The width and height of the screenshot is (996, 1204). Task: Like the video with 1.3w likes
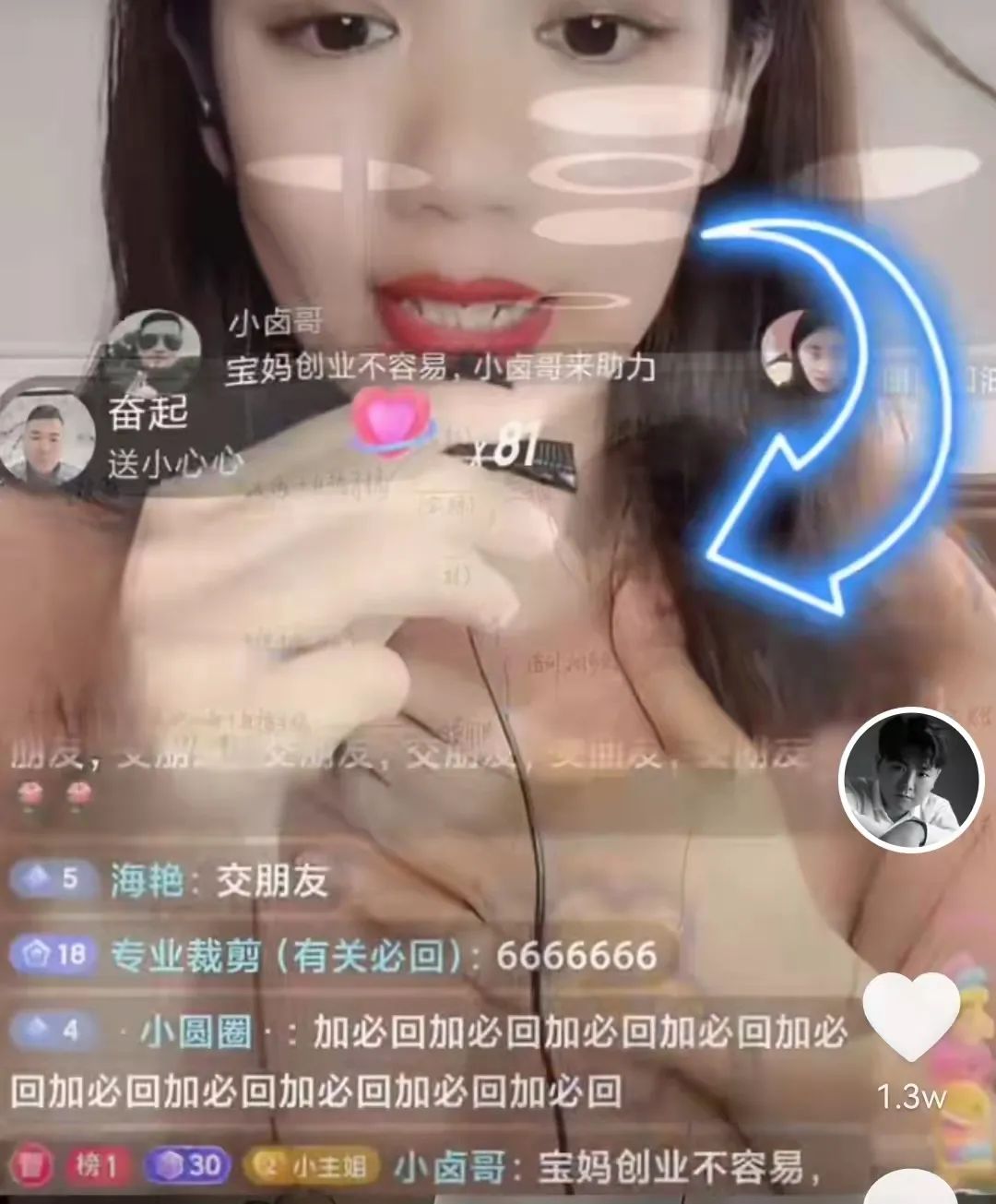(911, 1016)
